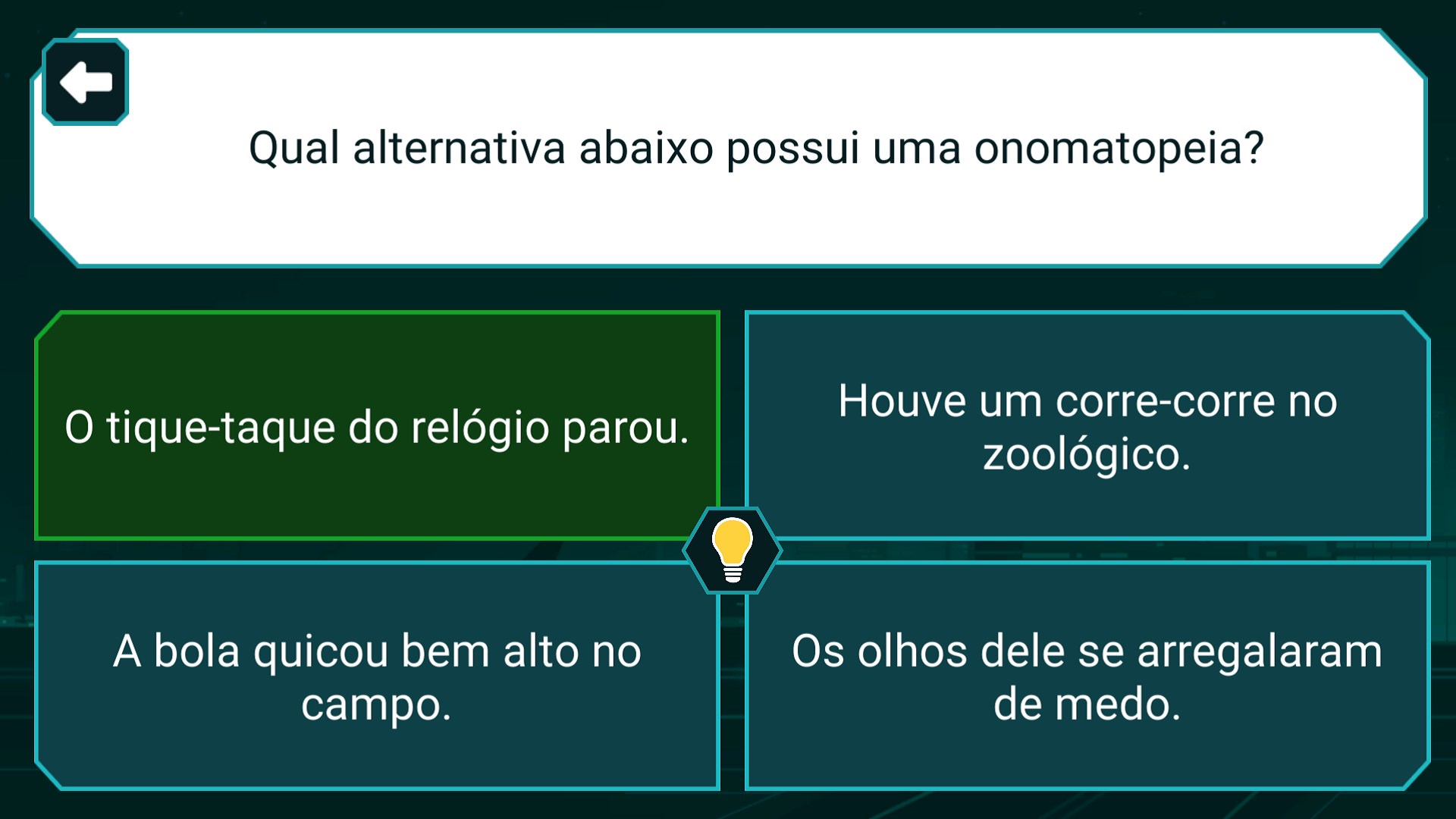Tap the lightbulb hint icon
Viewport: 1456px width, 819px height.
(x=732, y=551)
